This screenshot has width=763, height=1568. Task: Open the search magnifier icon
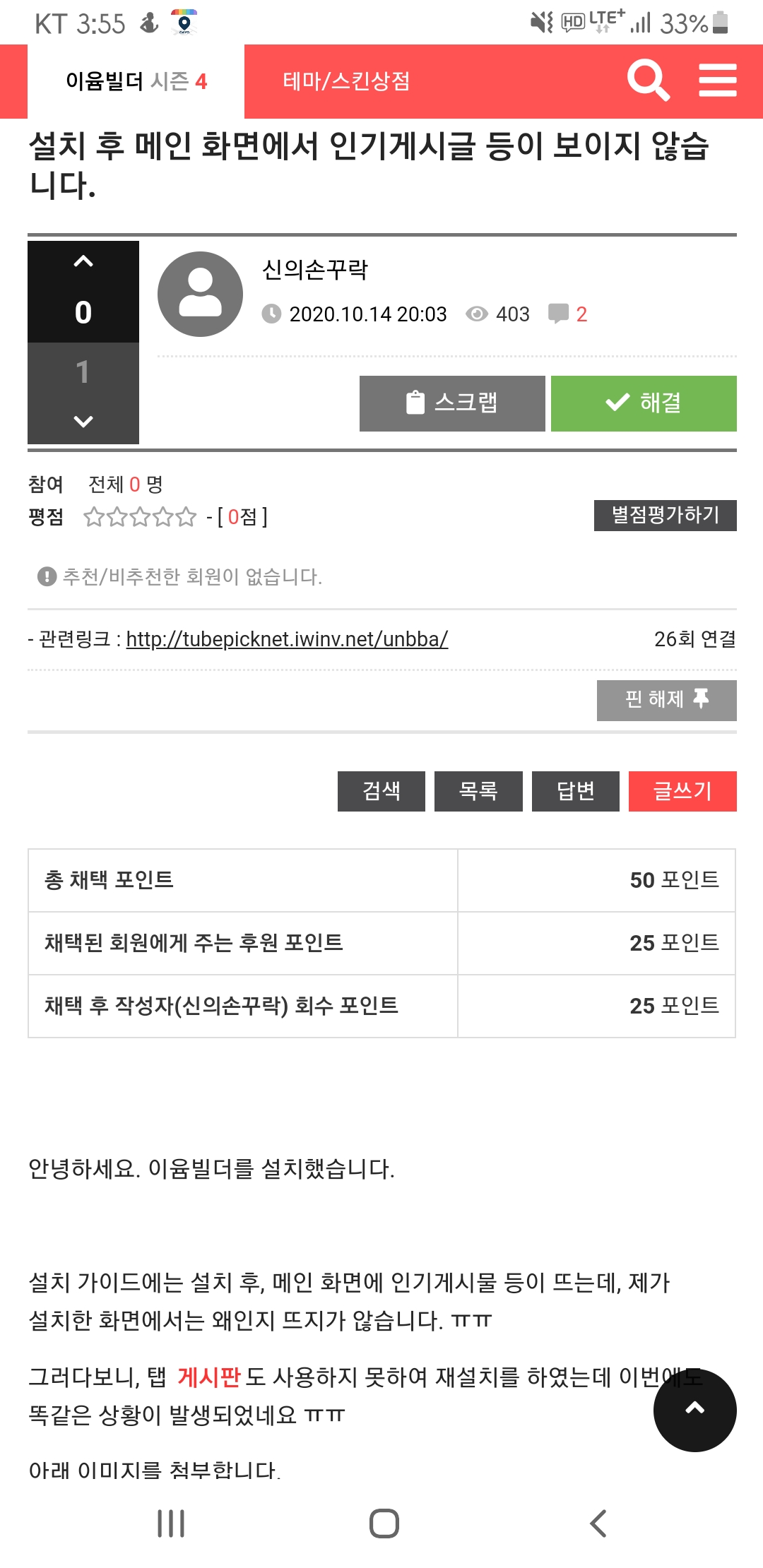[x=648, y=81]
